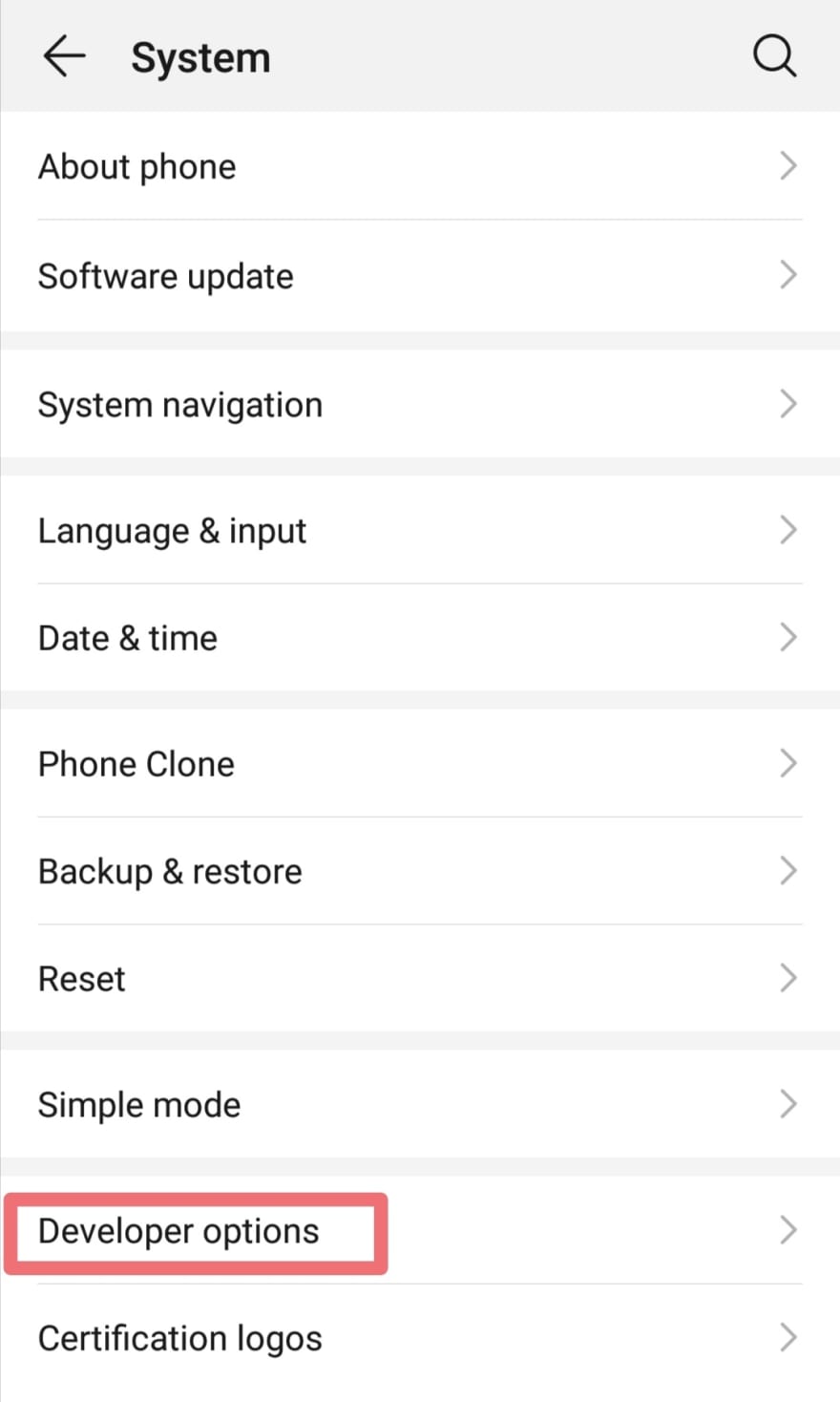
Task: Open System navigation settings
Action: [420, 404]
